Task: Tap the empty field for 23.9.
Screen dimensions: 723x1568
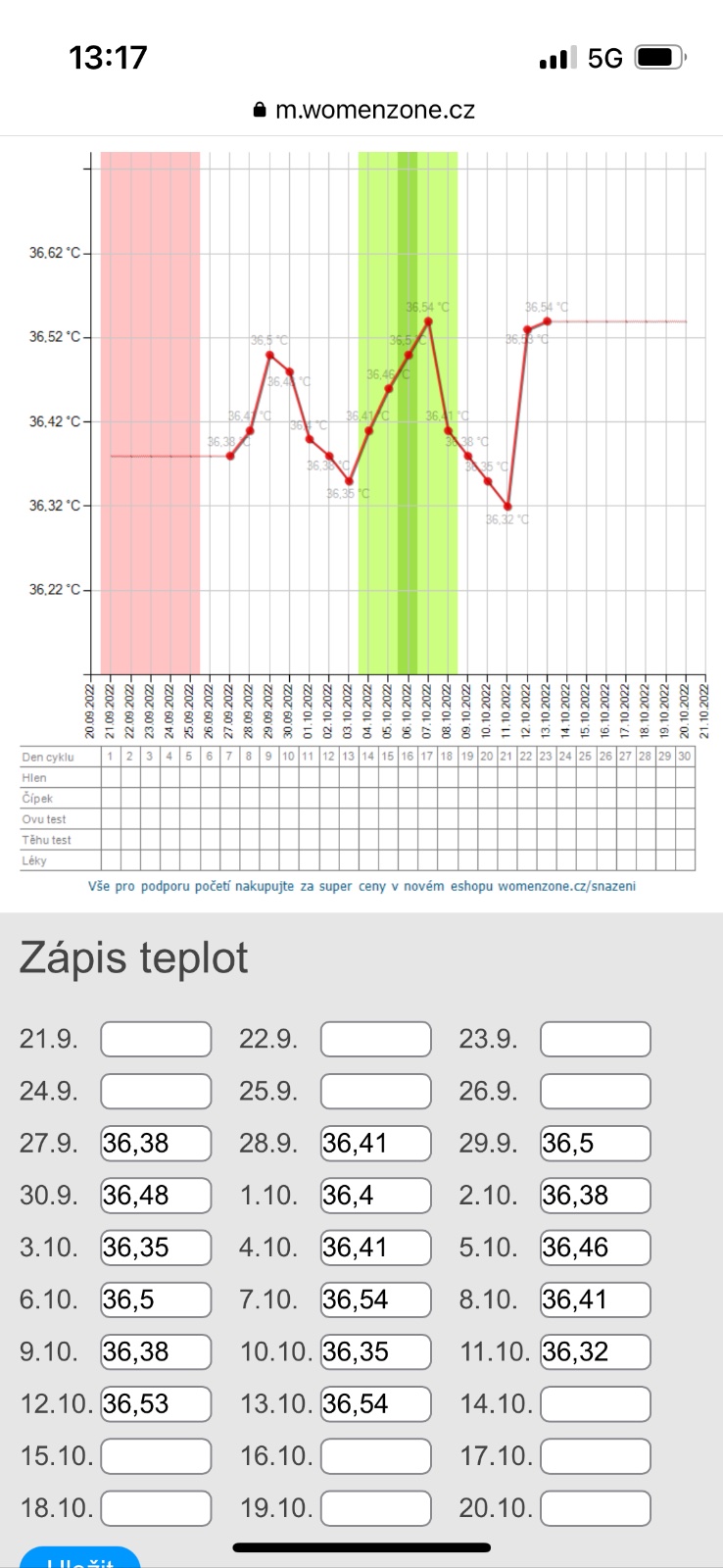Action: click(x=596, y=1039)
